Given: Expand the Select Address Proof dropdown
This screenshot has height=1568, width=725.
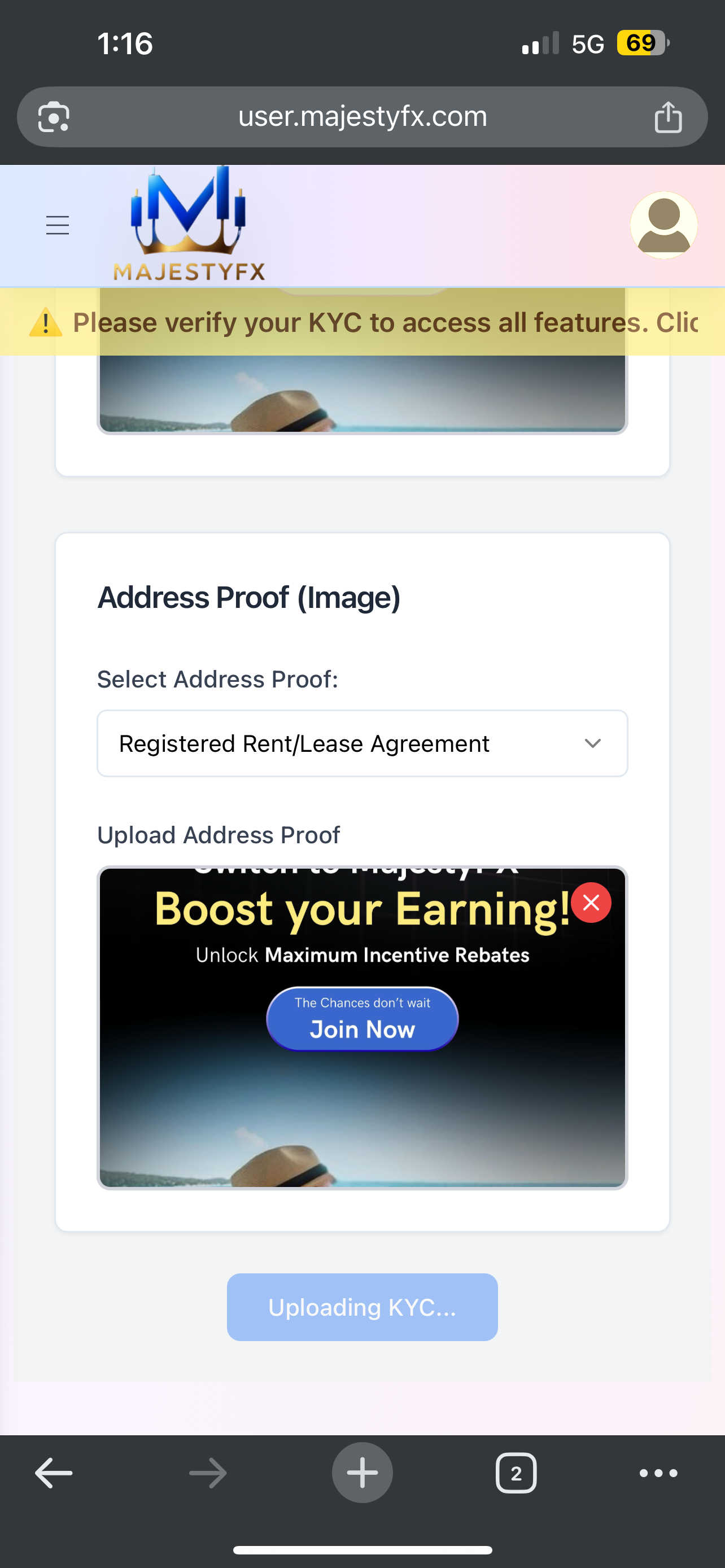Looking at the screenshot, I should click(x=362, y=743).
